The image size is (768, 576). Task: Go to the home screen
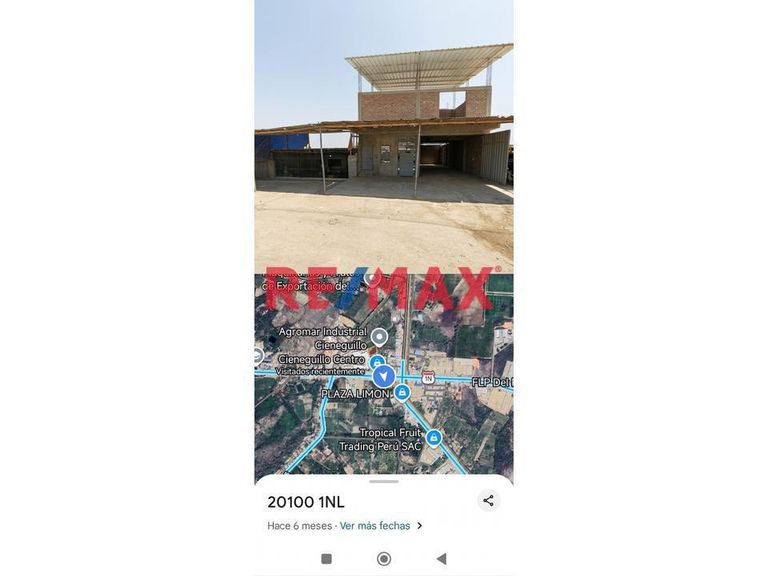[384, 559]
